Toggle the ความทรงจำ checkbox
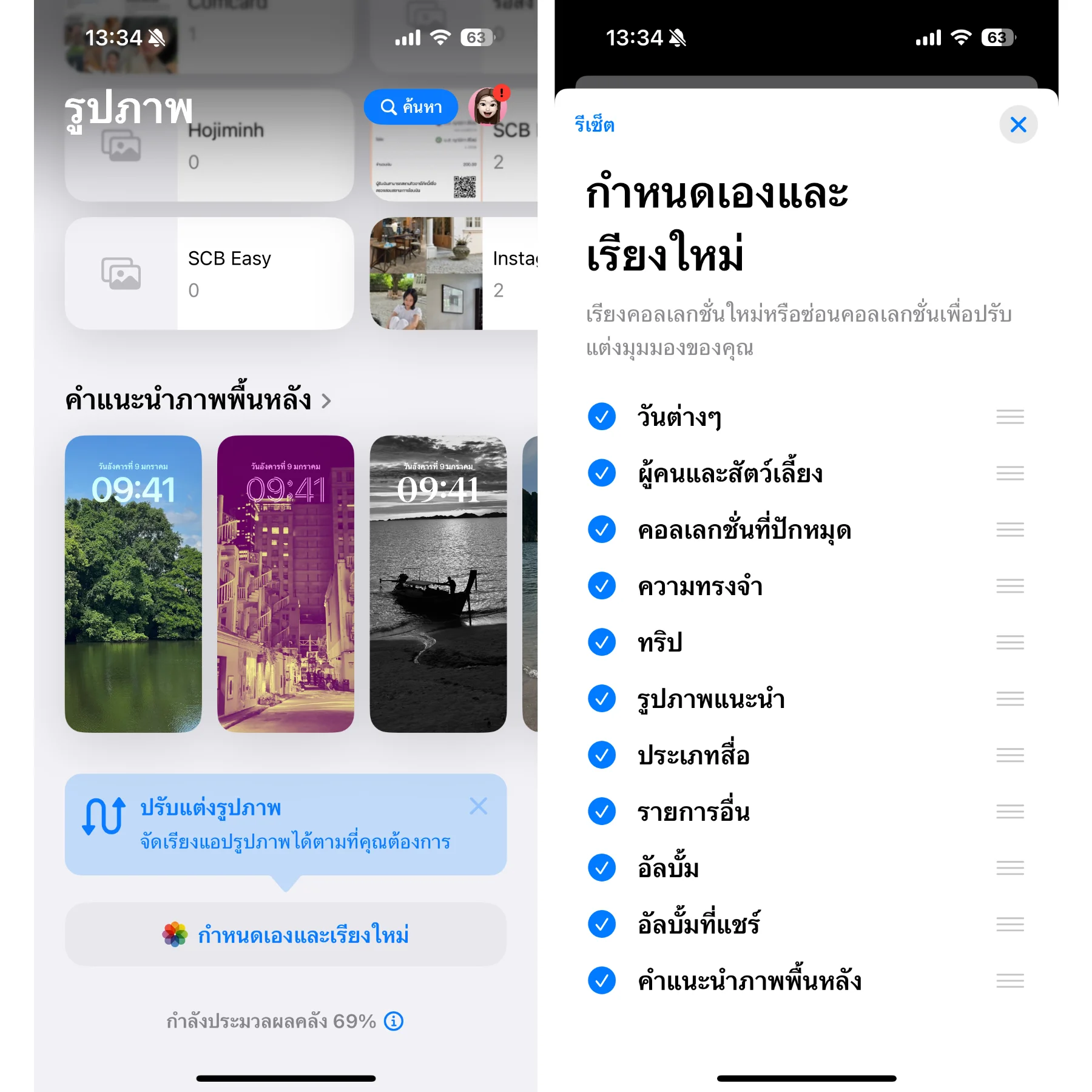Image resolution: width=1092 pixels, height=1092 pixels. pyautogui.click(x=602, y=586)
